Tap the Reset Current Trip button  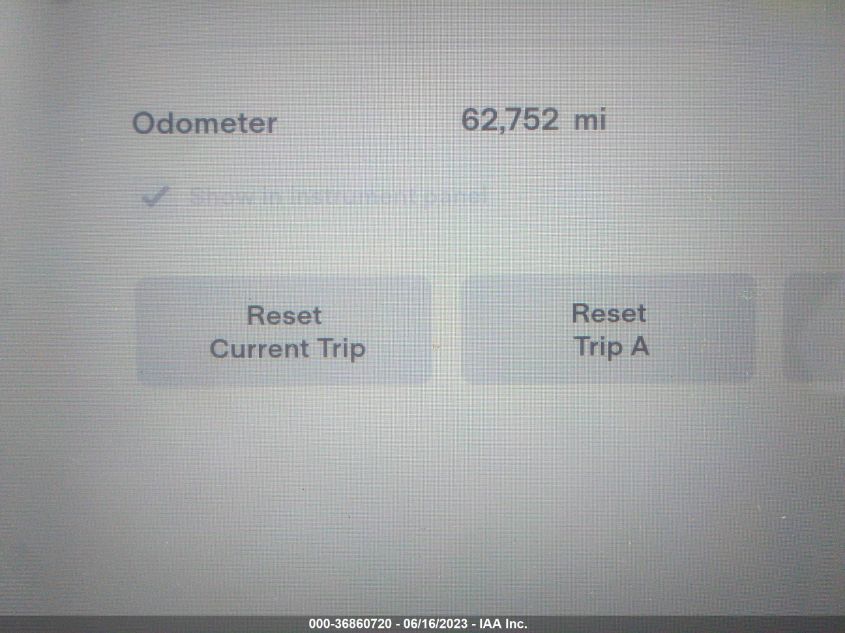coord(285,332)
